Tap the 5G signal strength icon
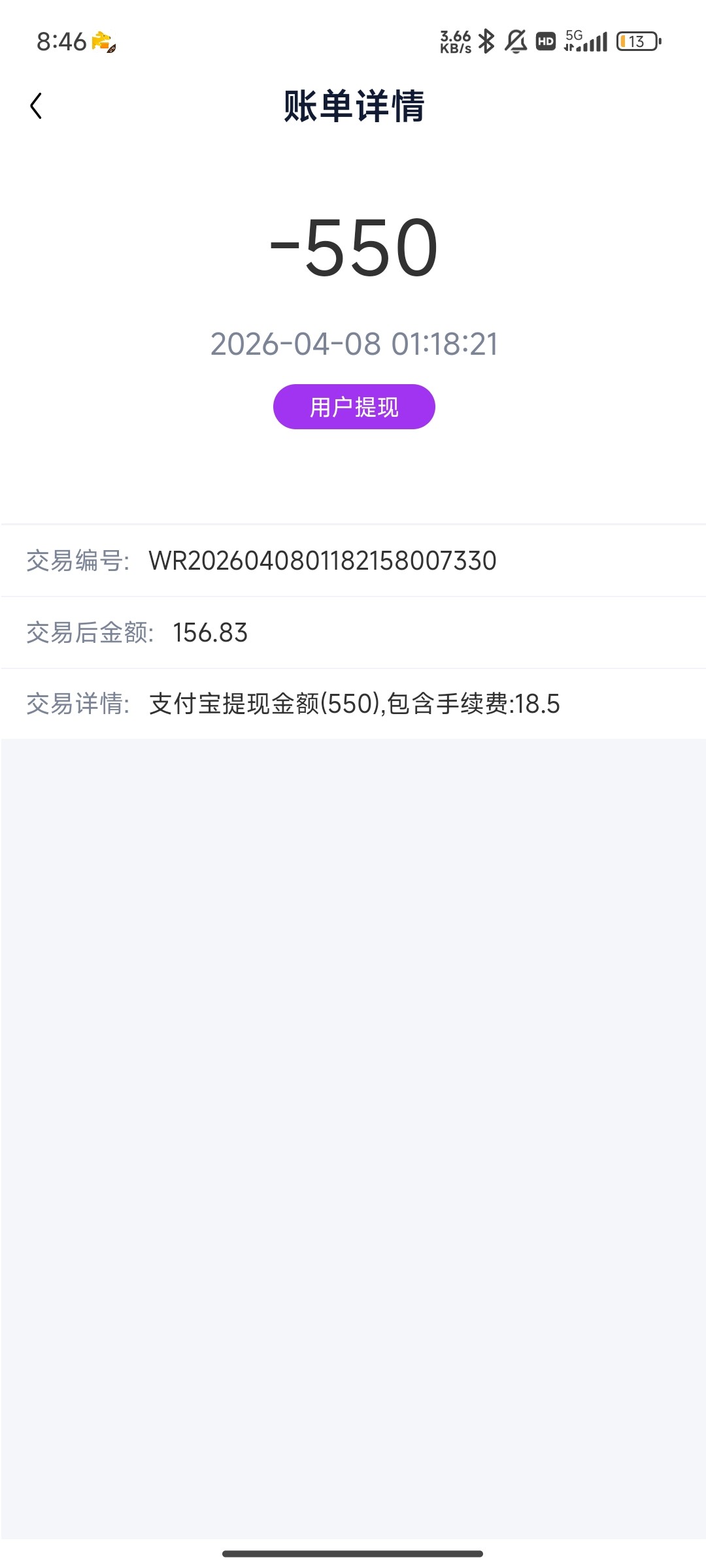The width and height of the screenshot is (706, 1568). [x=585, y=41]
